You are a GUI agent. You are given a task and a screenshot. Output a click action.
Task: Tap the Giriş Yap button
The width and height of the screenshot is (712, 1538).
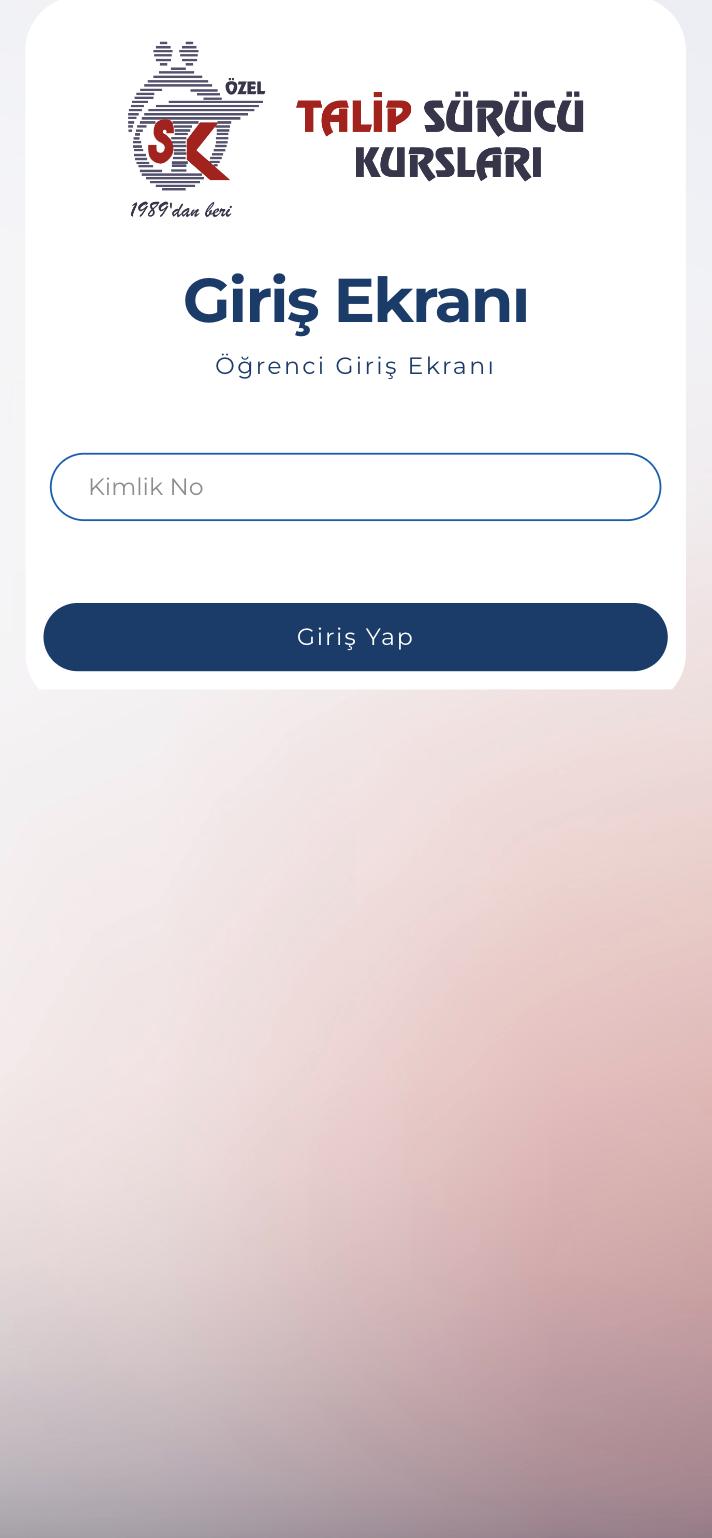(x=355, y=637)
